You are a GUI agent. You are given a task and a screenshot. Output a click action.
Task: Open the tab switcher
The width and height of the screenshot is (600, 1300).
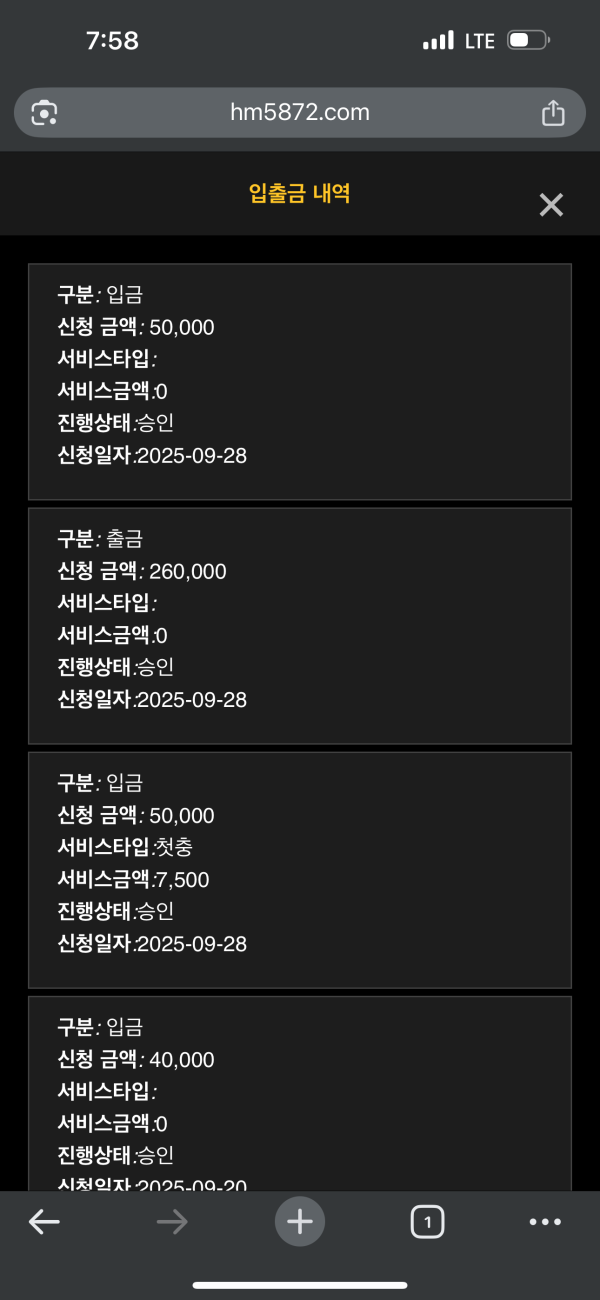coord(427,1221)
